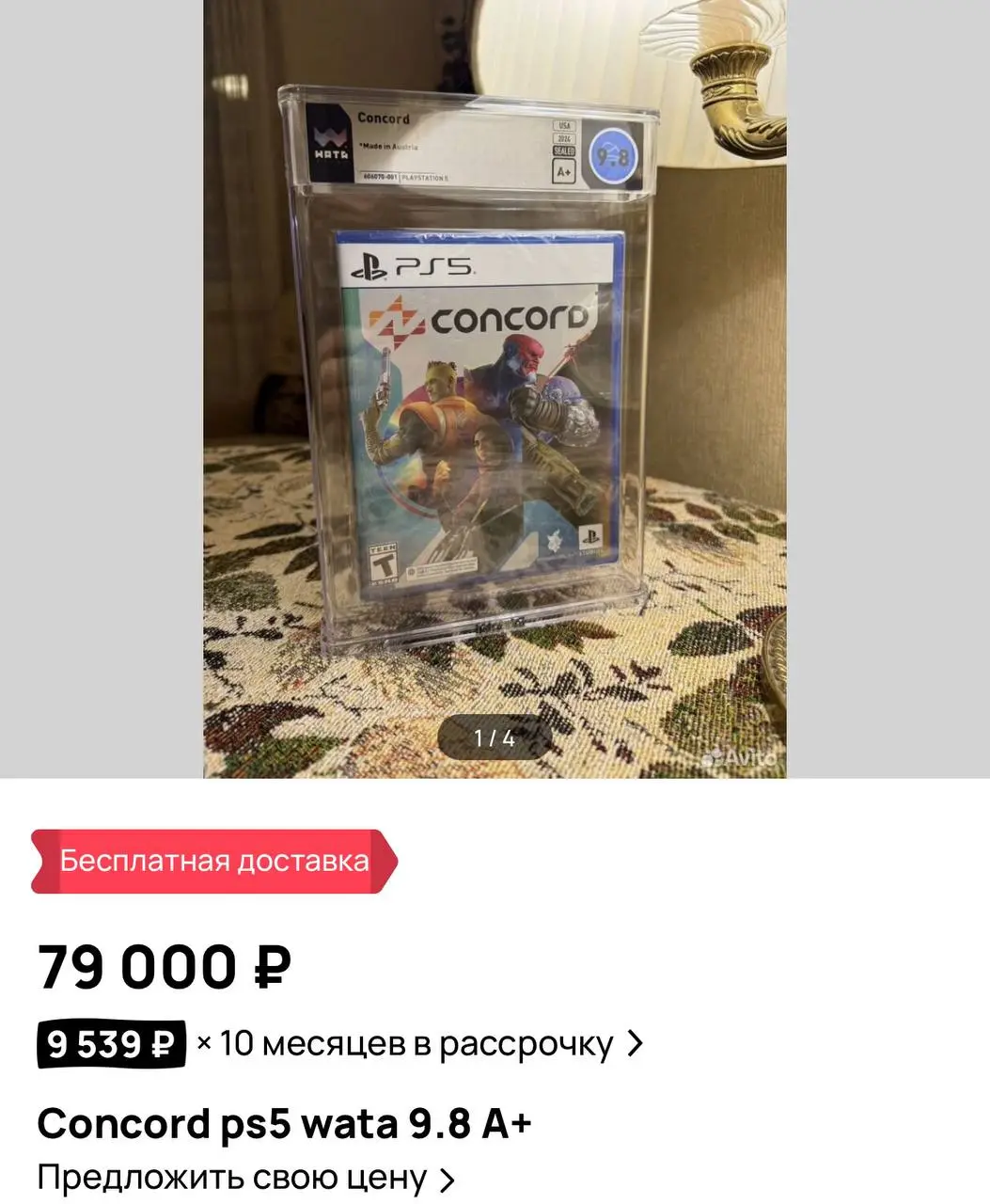Tap Предложить свою цену to offer a price
This screenshot has height=1204, width=990.
point(246,1178)
